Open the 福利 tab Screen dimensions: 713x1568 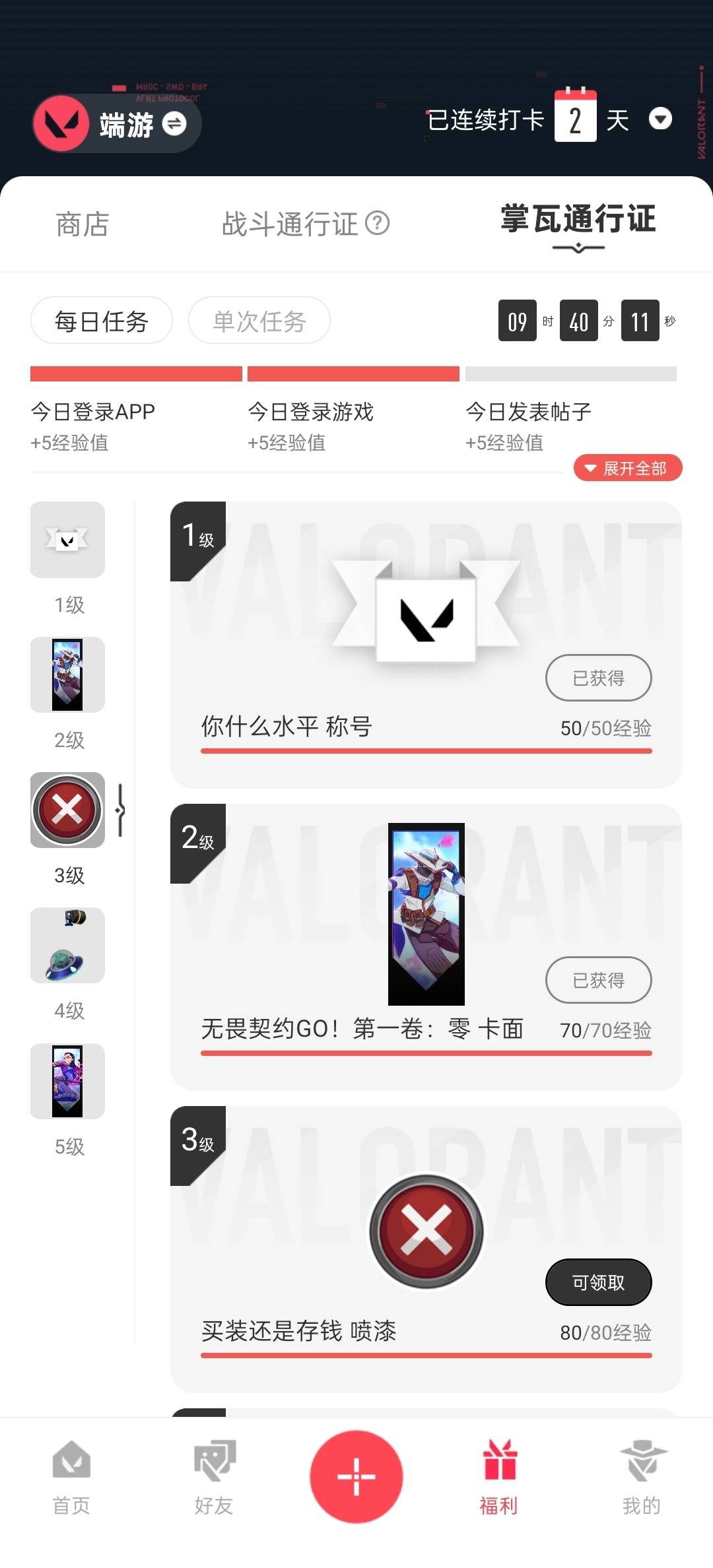tap(499, 1478)
